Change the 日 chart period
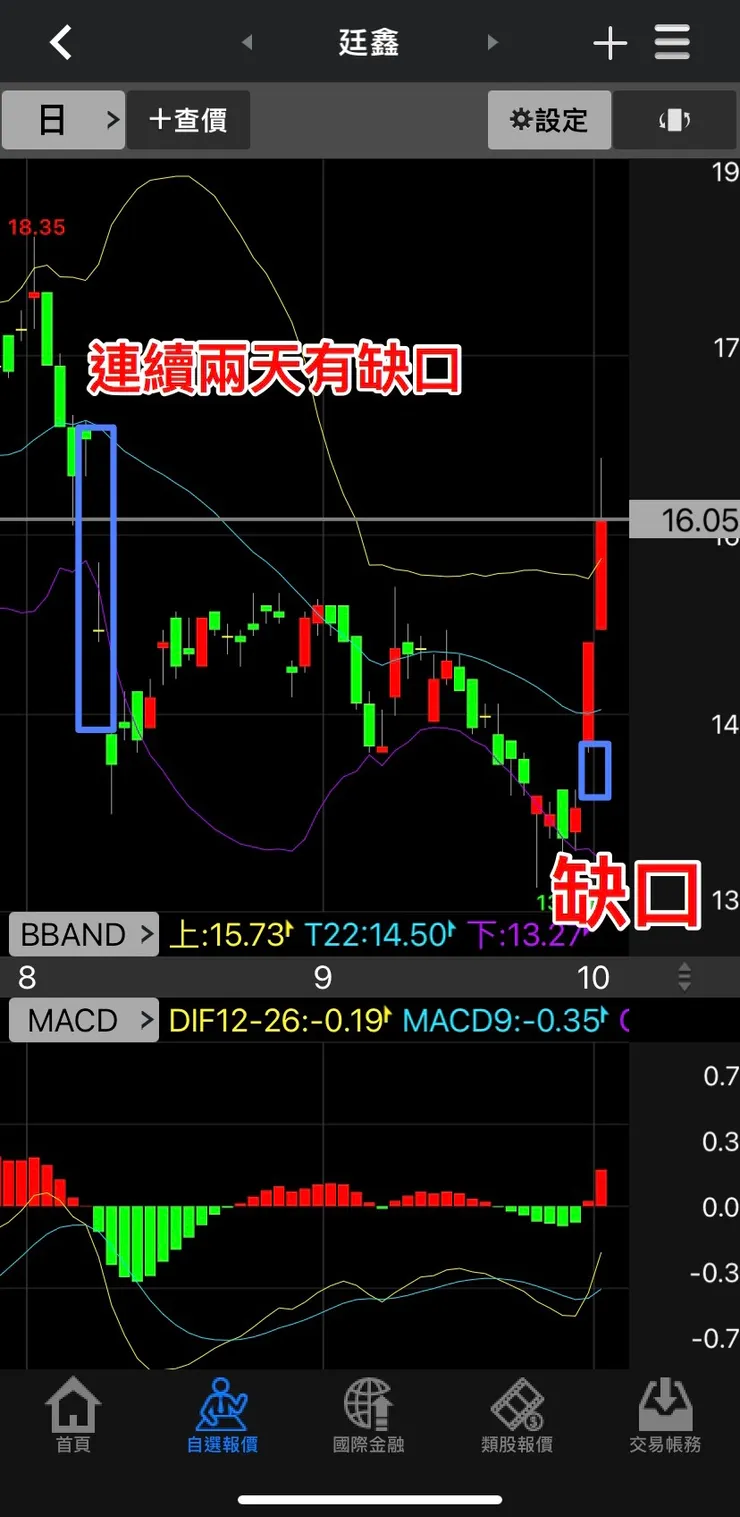Viewport: 740px width, 1517px height. pos(63,120)
